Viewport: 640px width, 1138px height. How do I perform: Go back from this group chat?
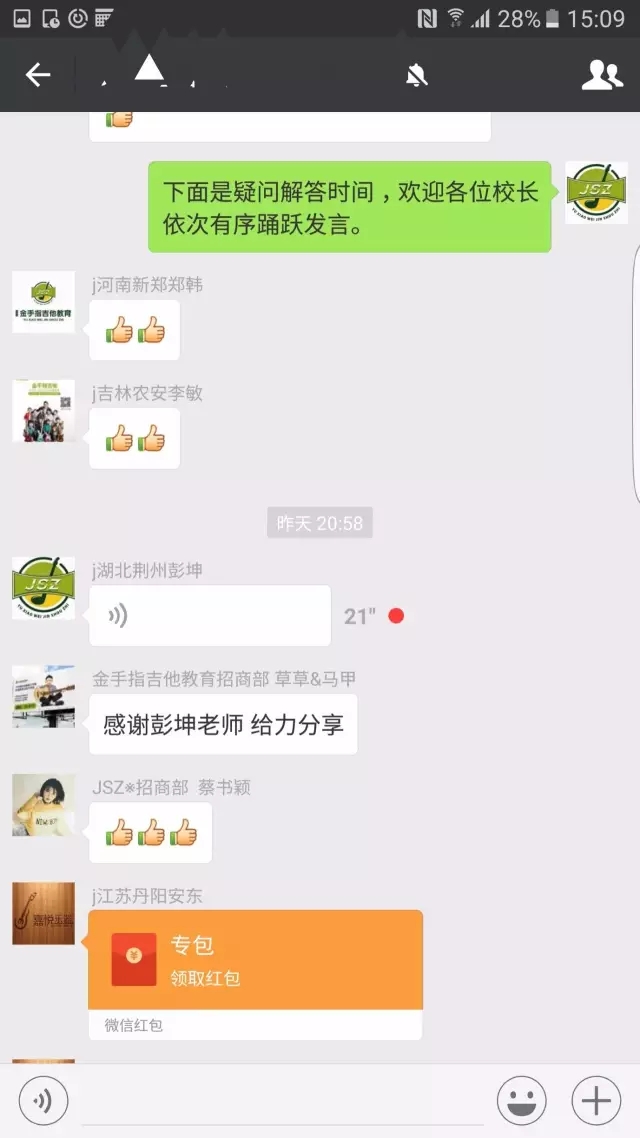point(38,75)
